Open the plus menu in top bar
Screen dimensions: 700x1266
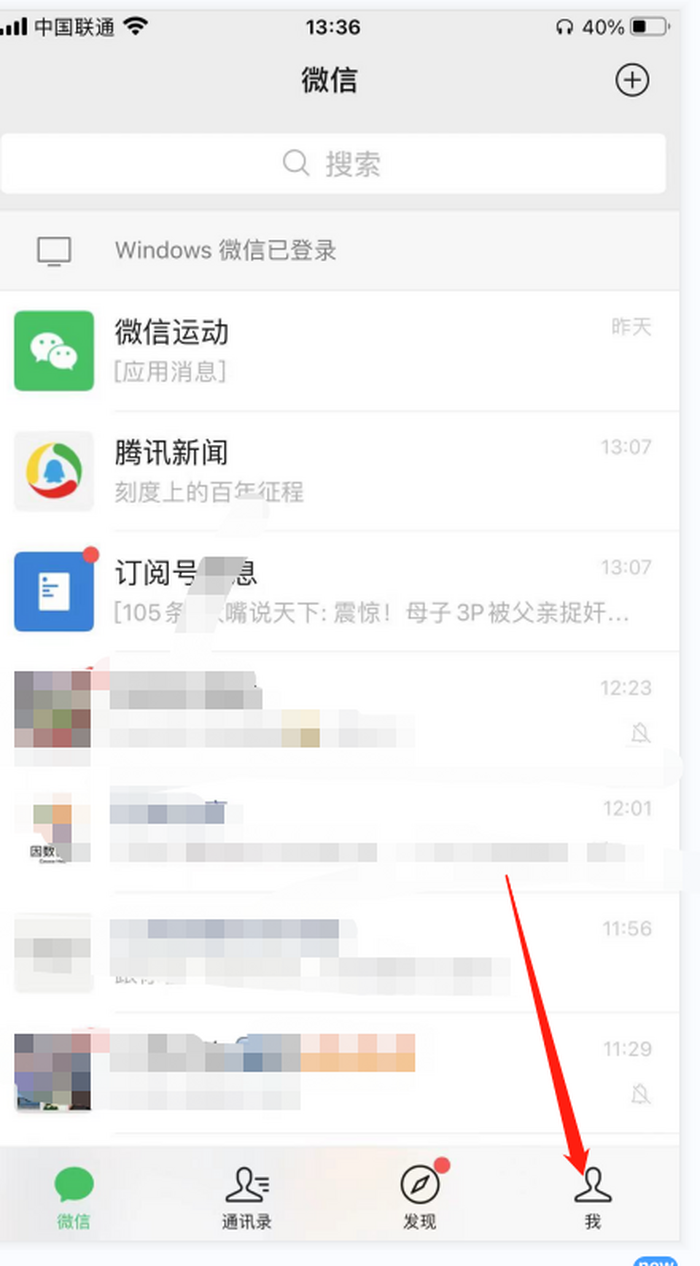[632, 80]
